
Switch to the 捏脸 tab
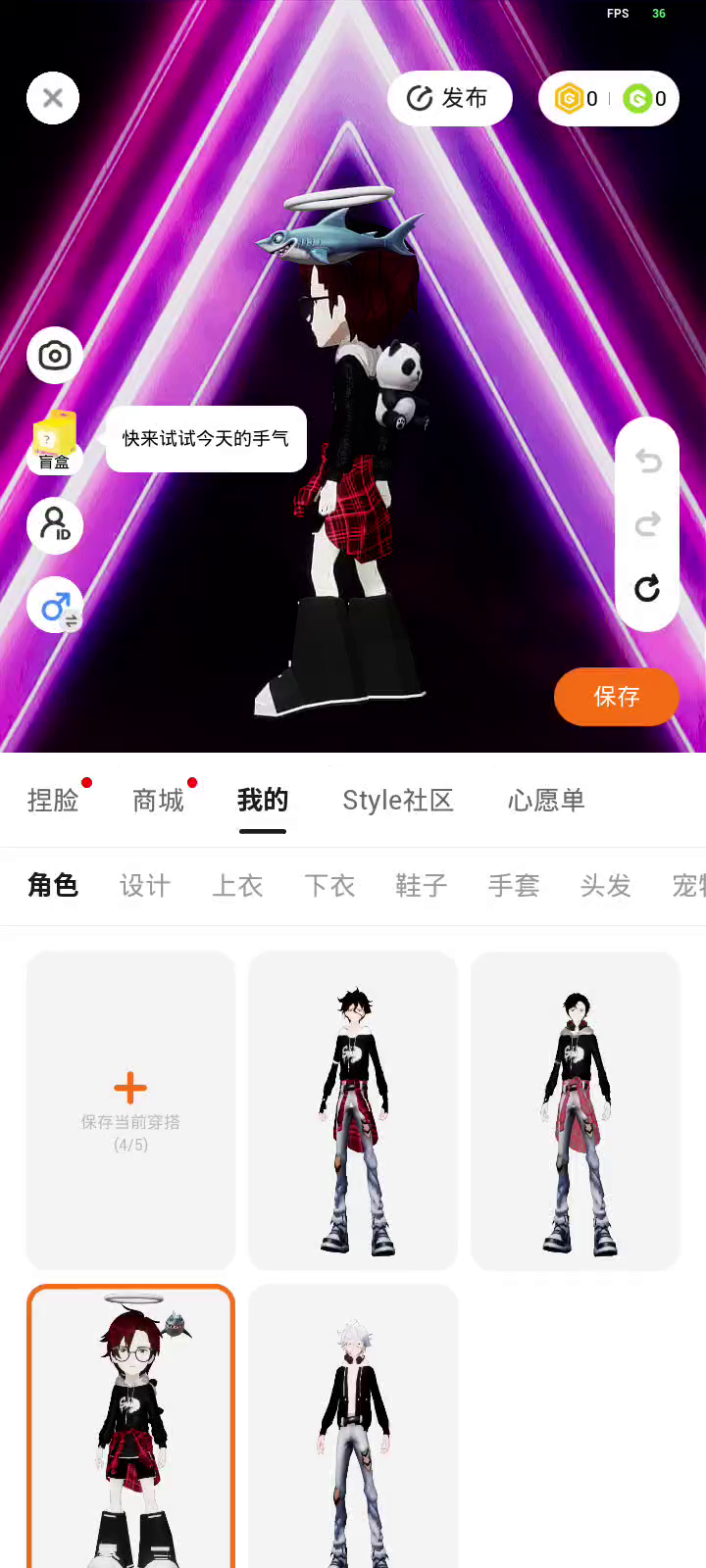coord(53,801)
